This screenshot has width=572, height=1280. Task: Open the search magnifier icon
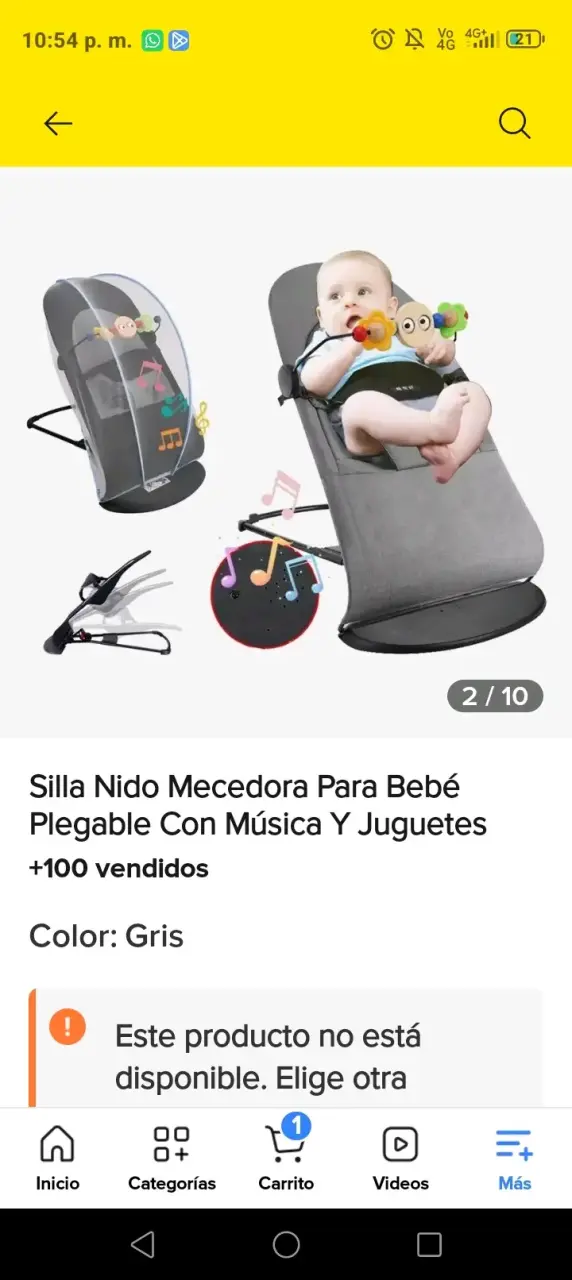point(514,123)
